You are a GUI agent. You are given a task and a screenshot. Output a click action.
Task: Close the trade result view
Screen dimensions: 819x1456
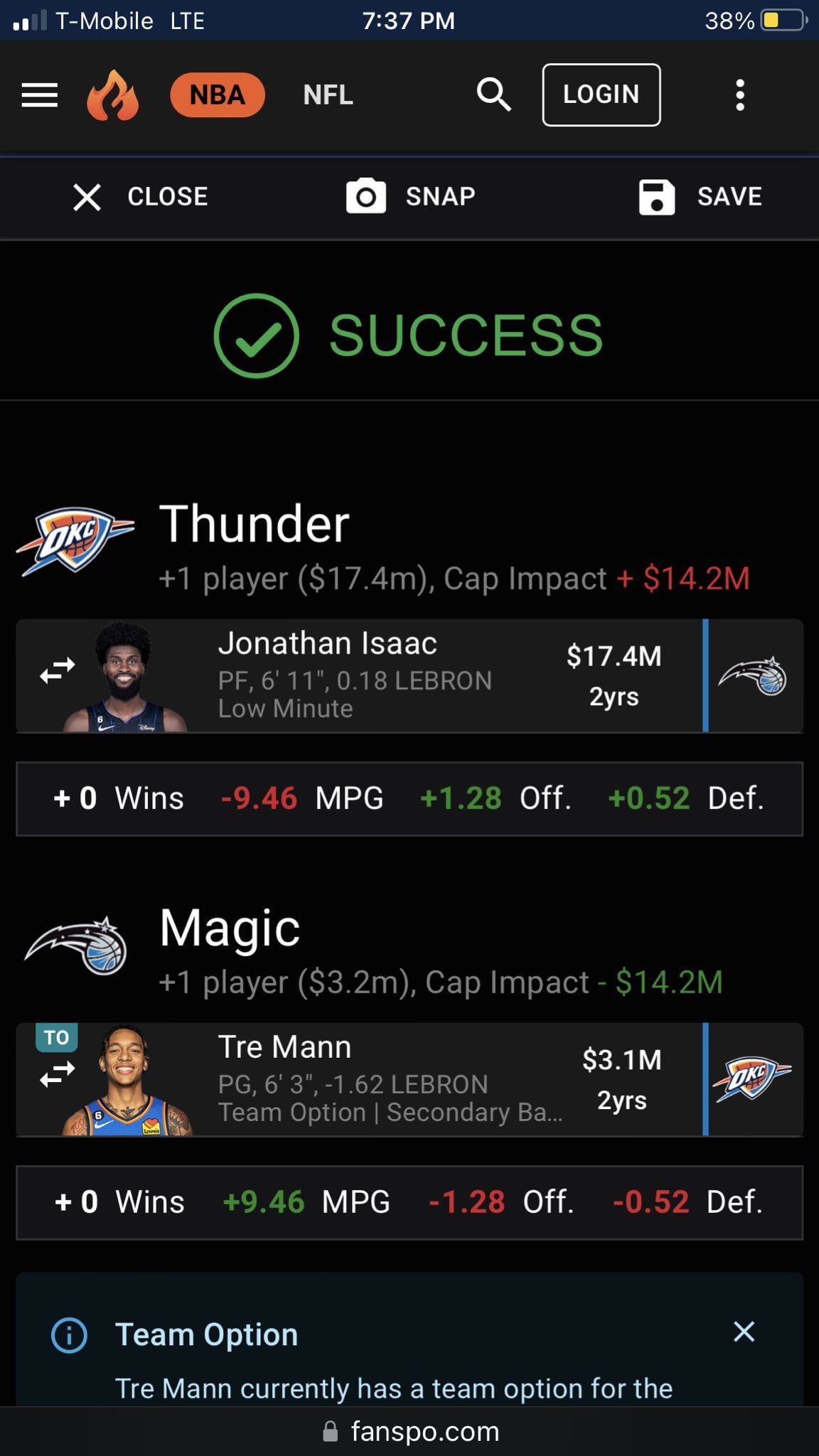pos(141,197)
